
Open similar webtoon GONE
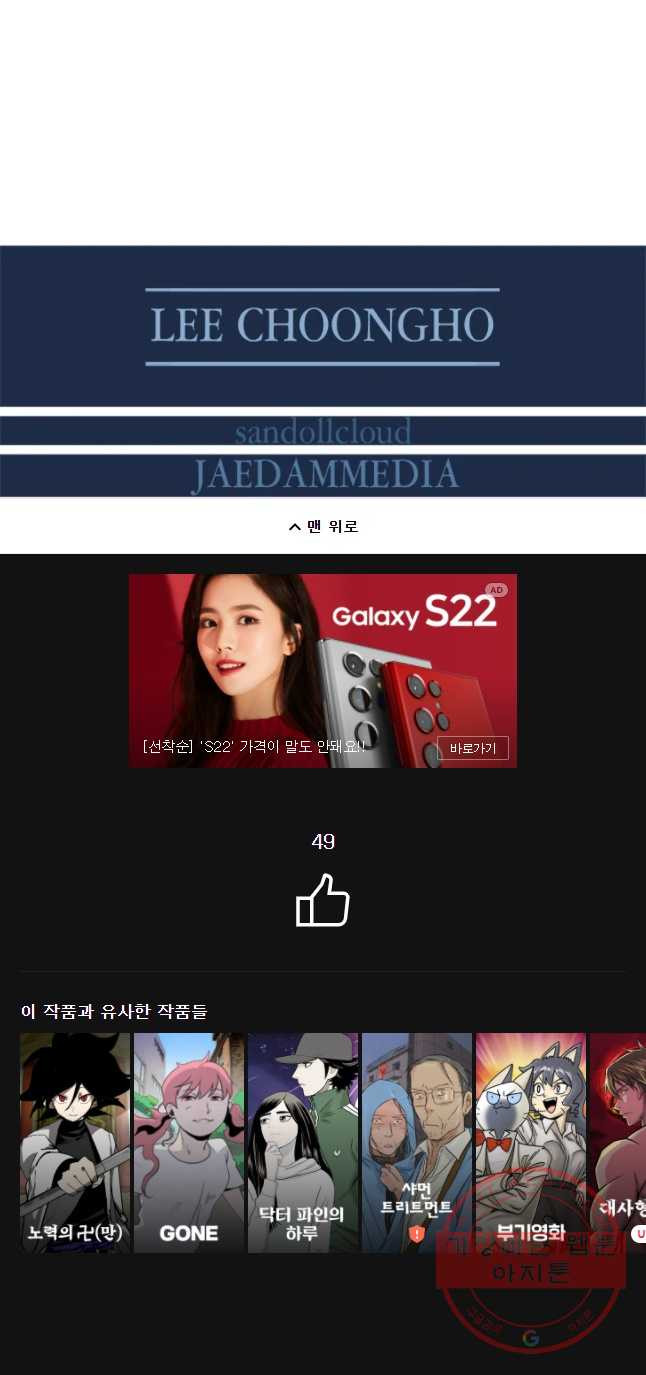[189, 1142]
